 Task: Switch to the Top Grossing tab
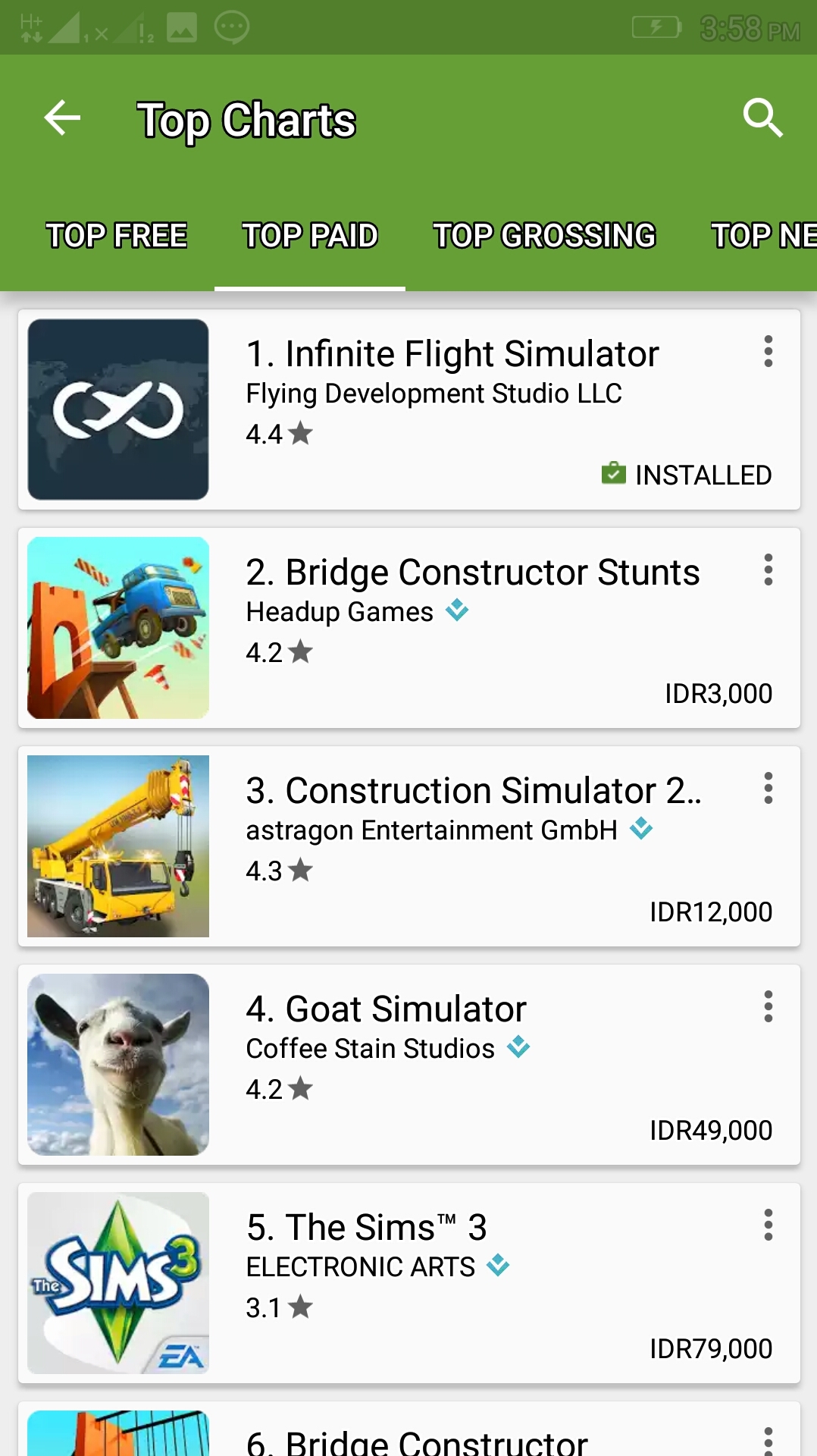point(544,236)
